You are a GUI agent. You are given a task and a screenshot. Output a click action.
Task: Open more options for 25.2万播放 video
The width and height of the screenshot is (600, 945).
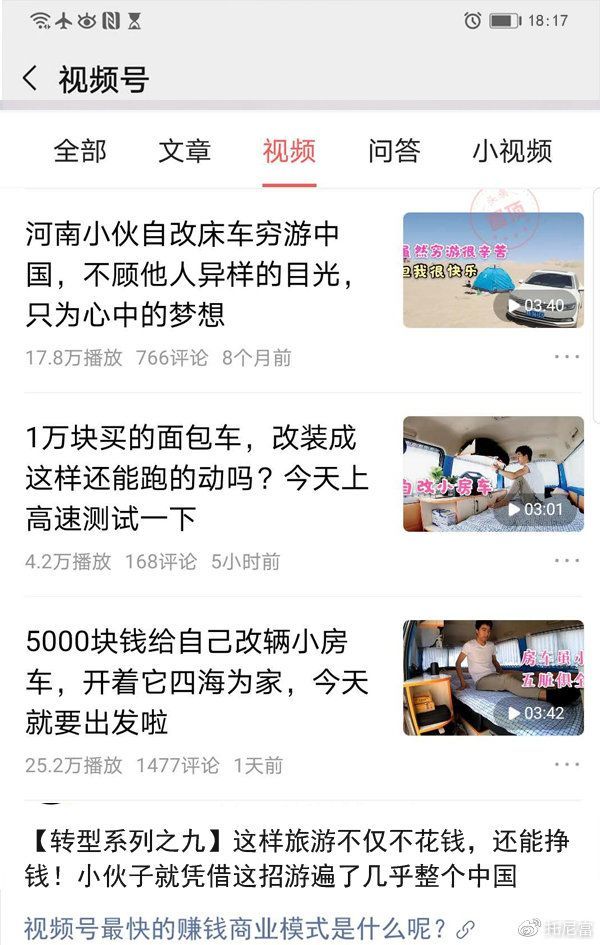point(566,765)
